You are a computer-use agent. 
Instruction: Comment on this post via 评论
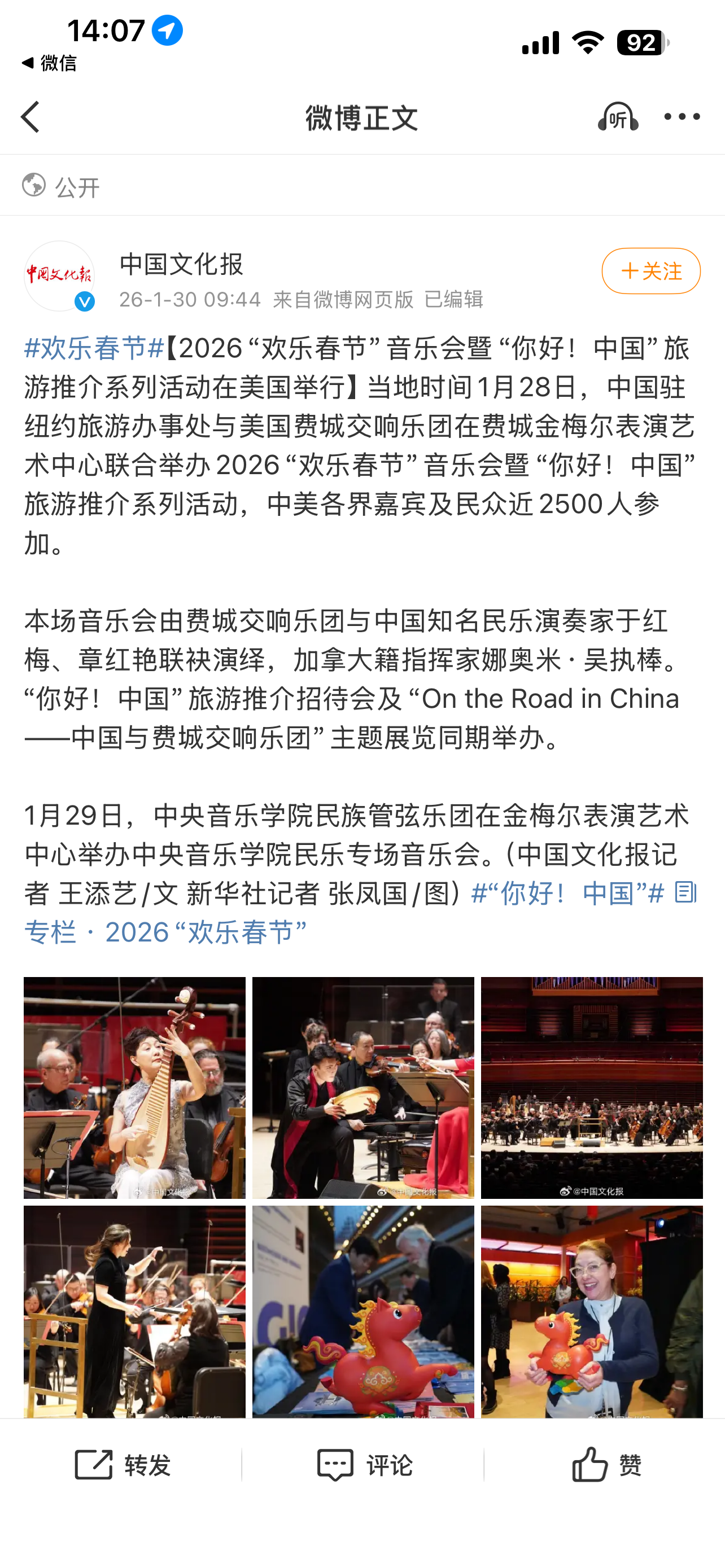(x=364, y=1465)
